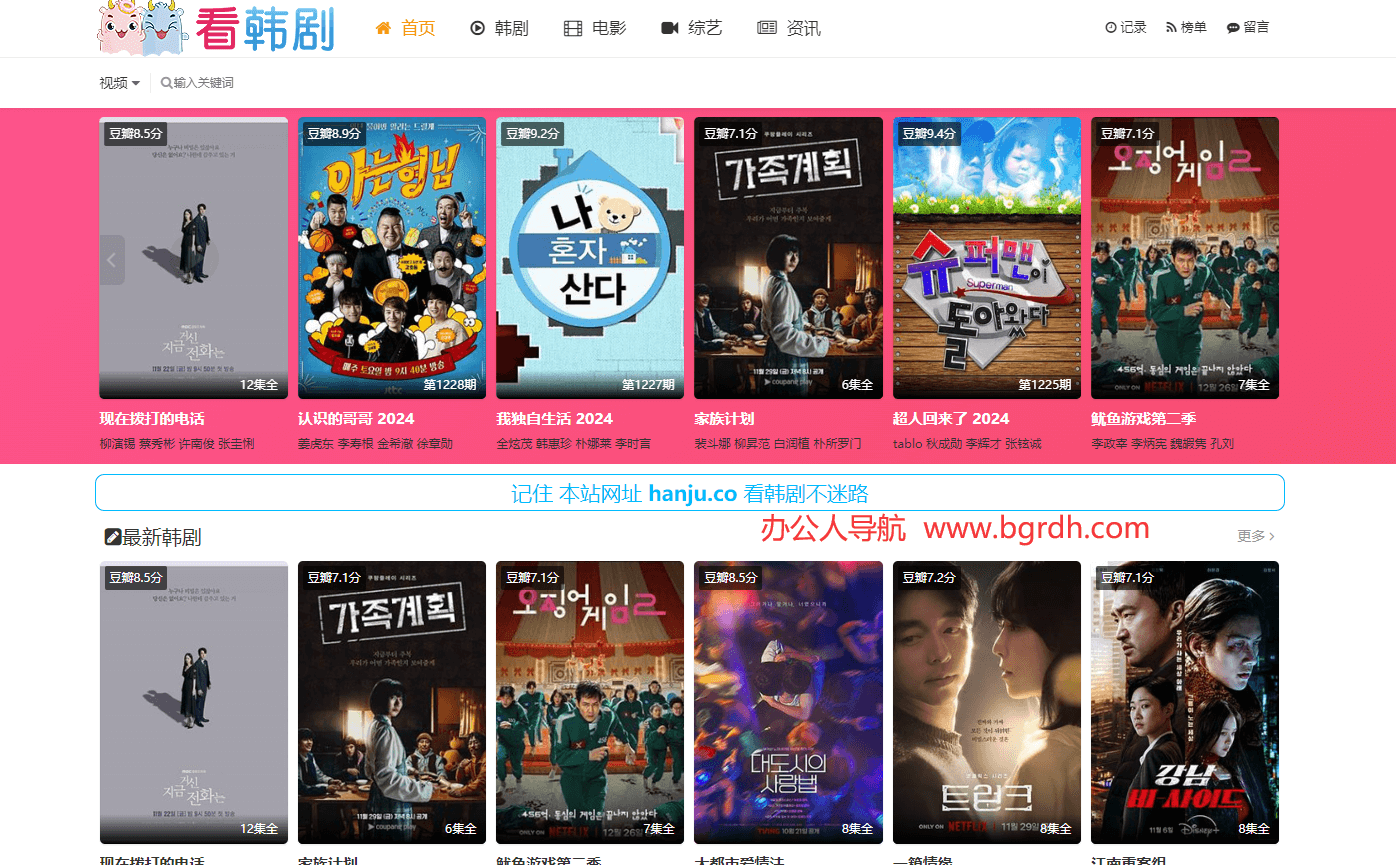
Task: Open the 留言 message board
Action: click(x=1248, y=28)
